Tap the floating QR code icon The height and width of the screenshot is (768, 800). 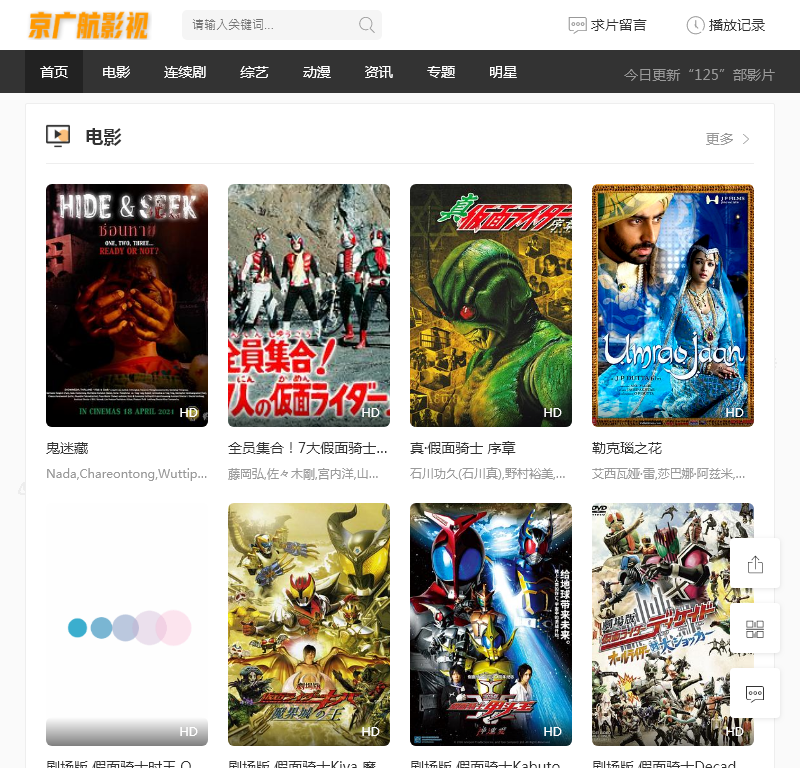(x=755, y=629)
